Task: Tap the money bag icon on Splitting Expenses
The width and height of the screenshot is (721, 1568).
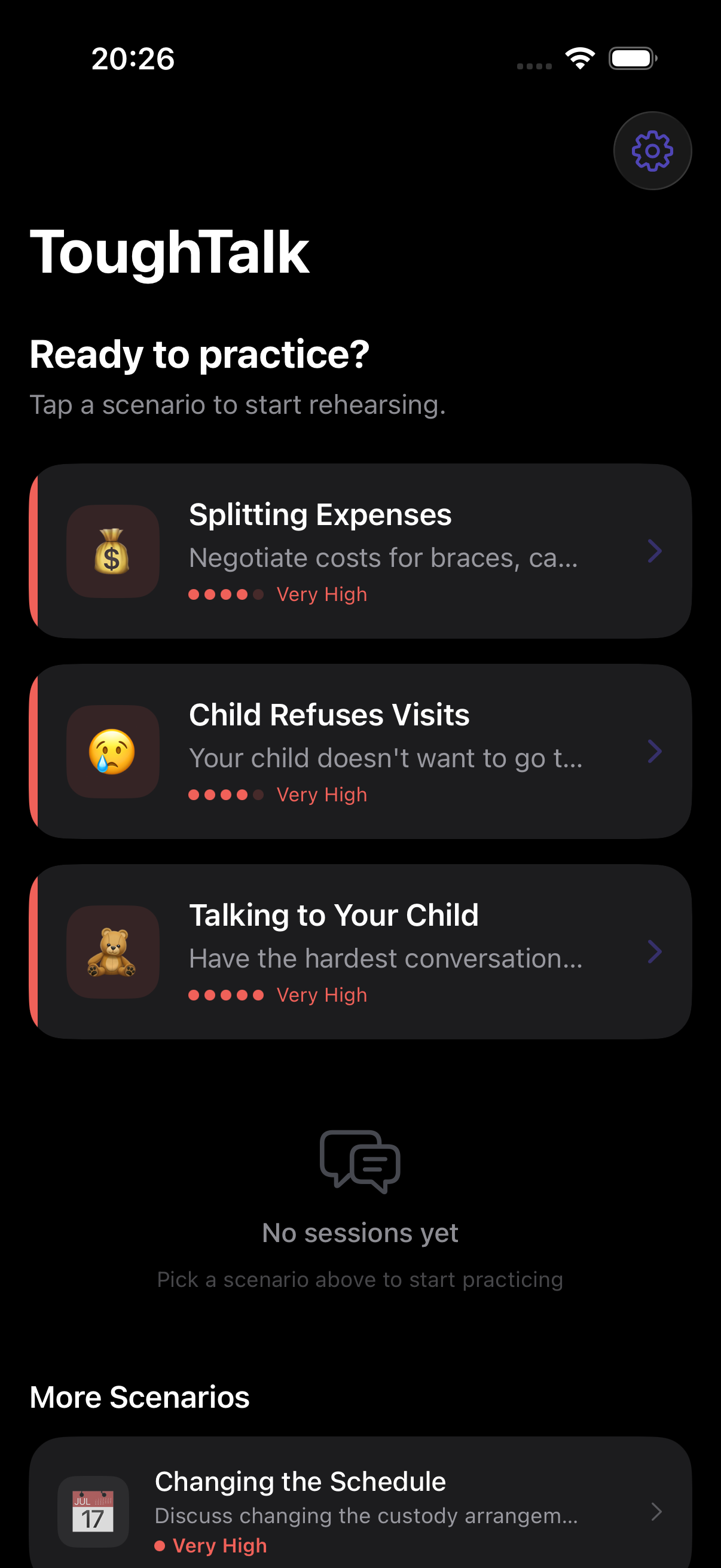Action: tap(112, 551)
